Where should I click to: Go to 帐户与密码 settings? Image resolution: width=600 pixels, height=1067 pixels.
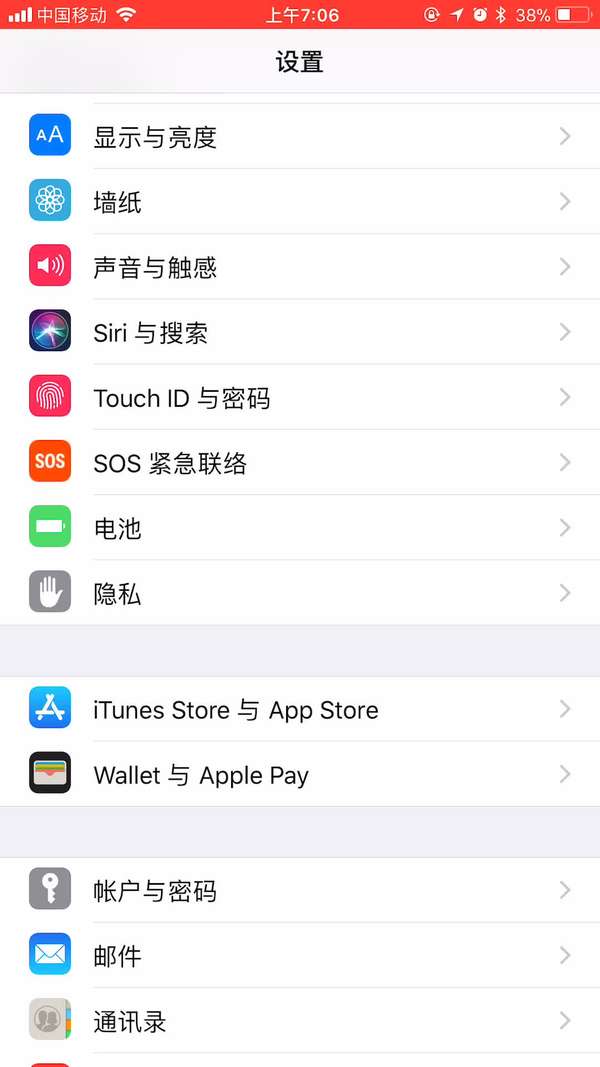click(x=300, y=890)
